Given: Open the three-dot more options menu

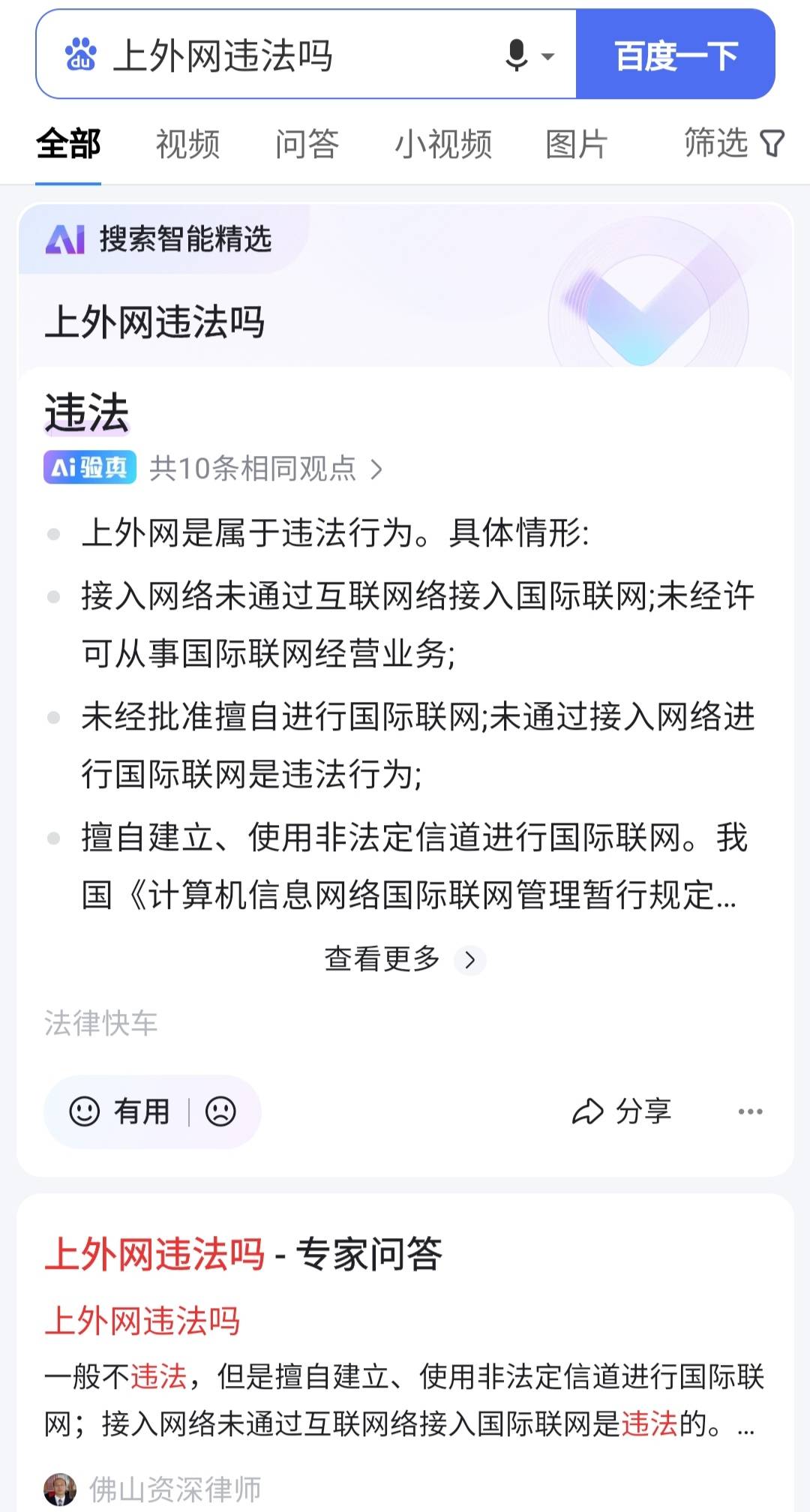Looking at the screenshot, I should pyautogui.click(x=750, y=1111).
